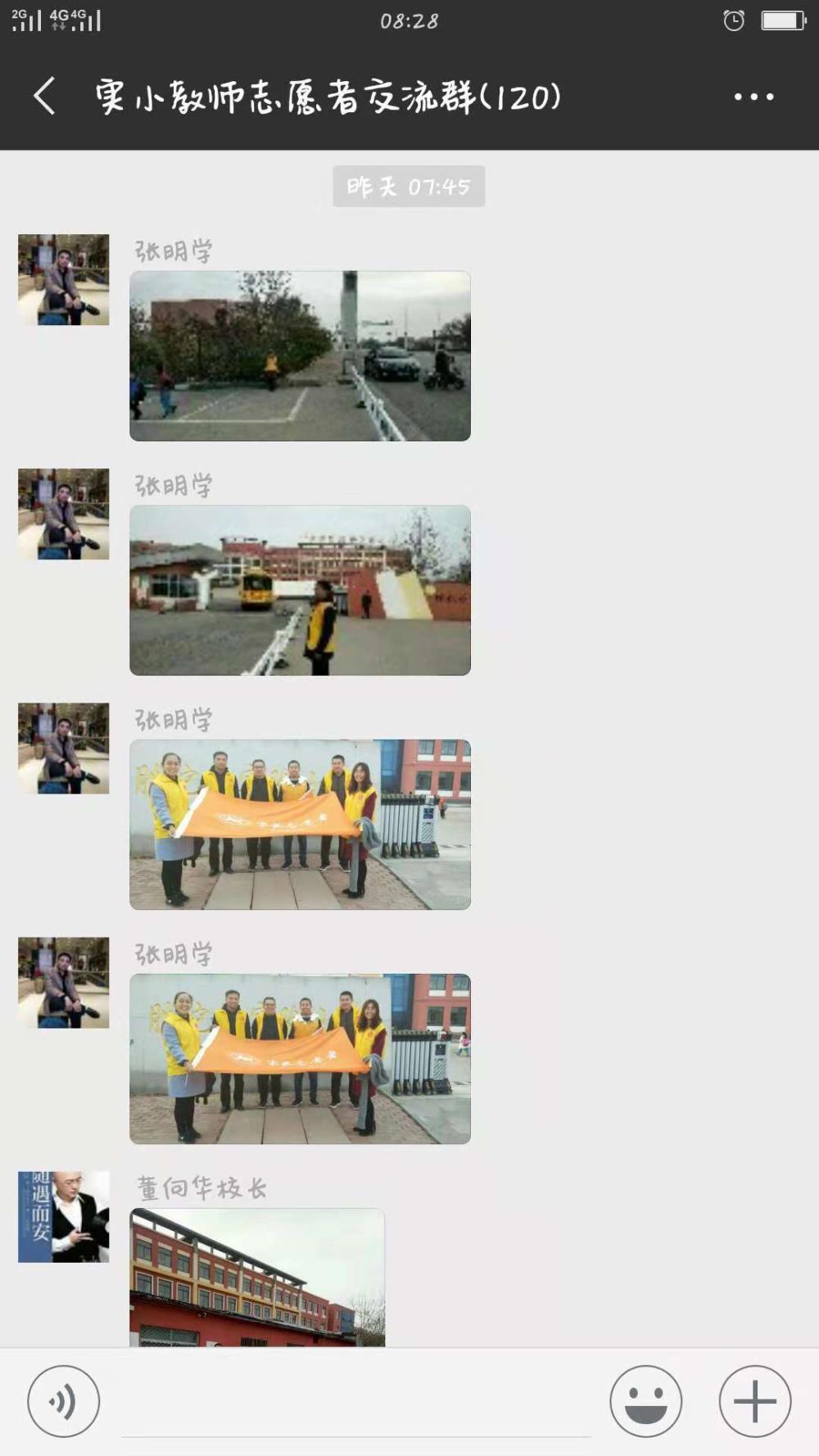The height and width of the screenshot is (1456, 819).
Task: Open the emoji sticker panel
Action: tap(645, 1401)
